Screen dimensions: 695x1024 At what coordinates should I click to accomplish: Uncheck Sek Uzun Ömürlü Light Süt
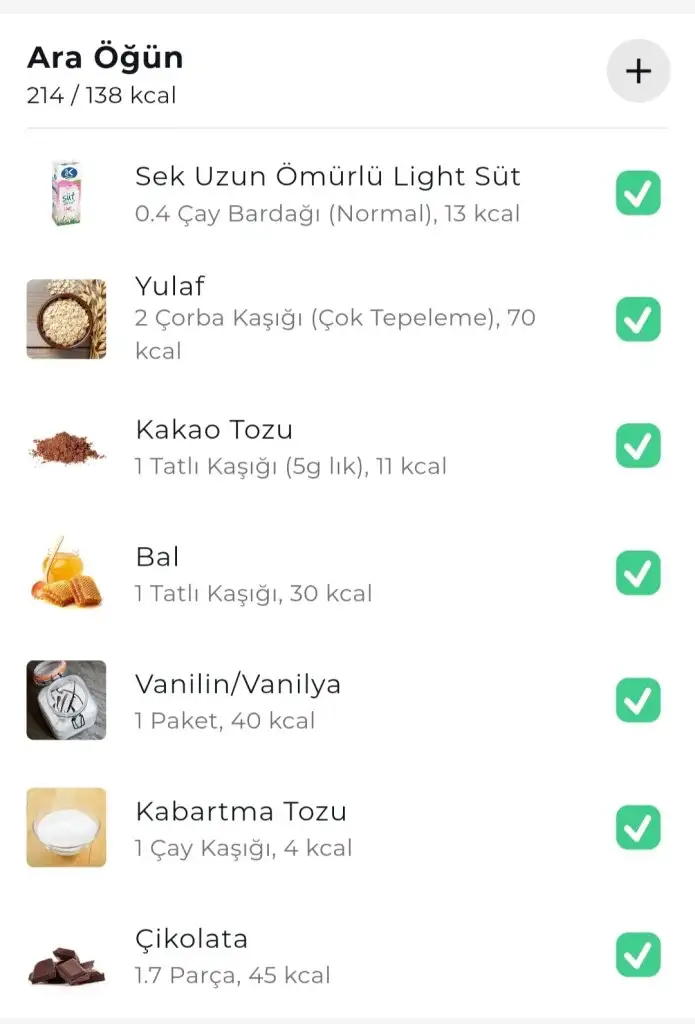click(638, 193)
